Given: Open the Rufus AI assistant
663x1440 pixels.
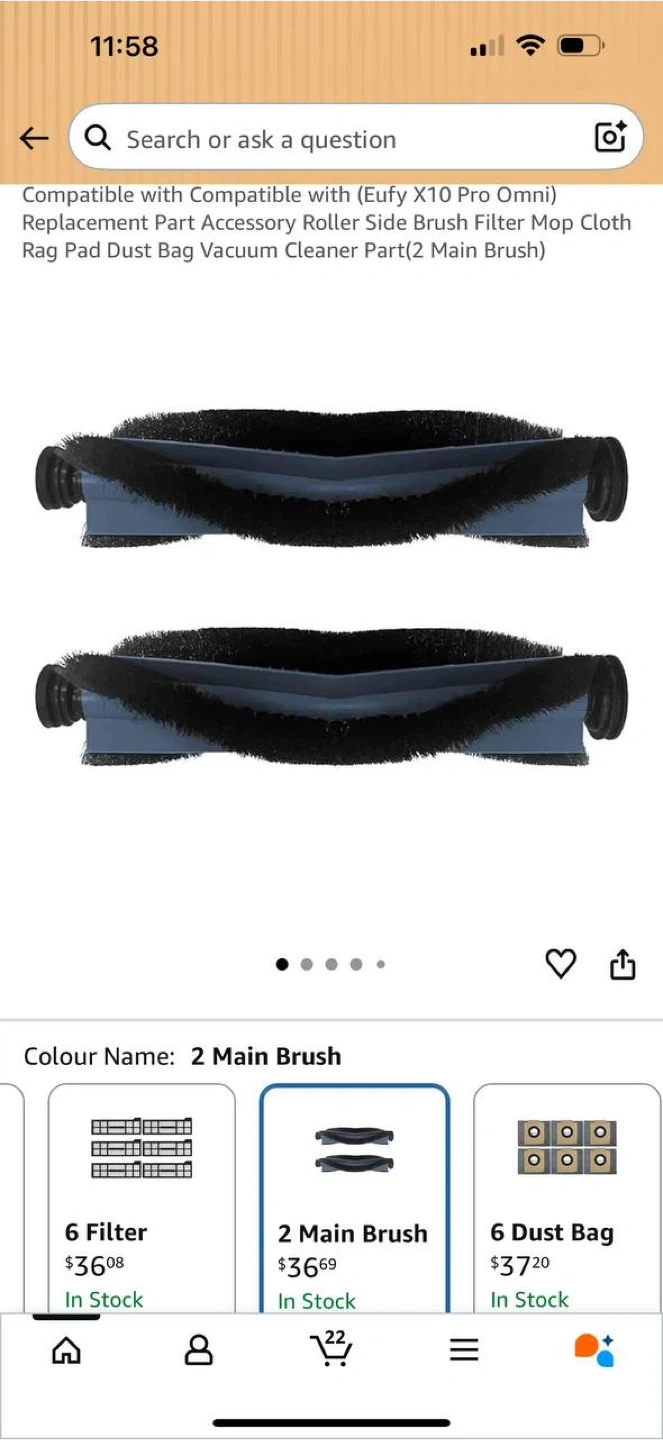Looking at the screenshot, I should click(594, 1350).
